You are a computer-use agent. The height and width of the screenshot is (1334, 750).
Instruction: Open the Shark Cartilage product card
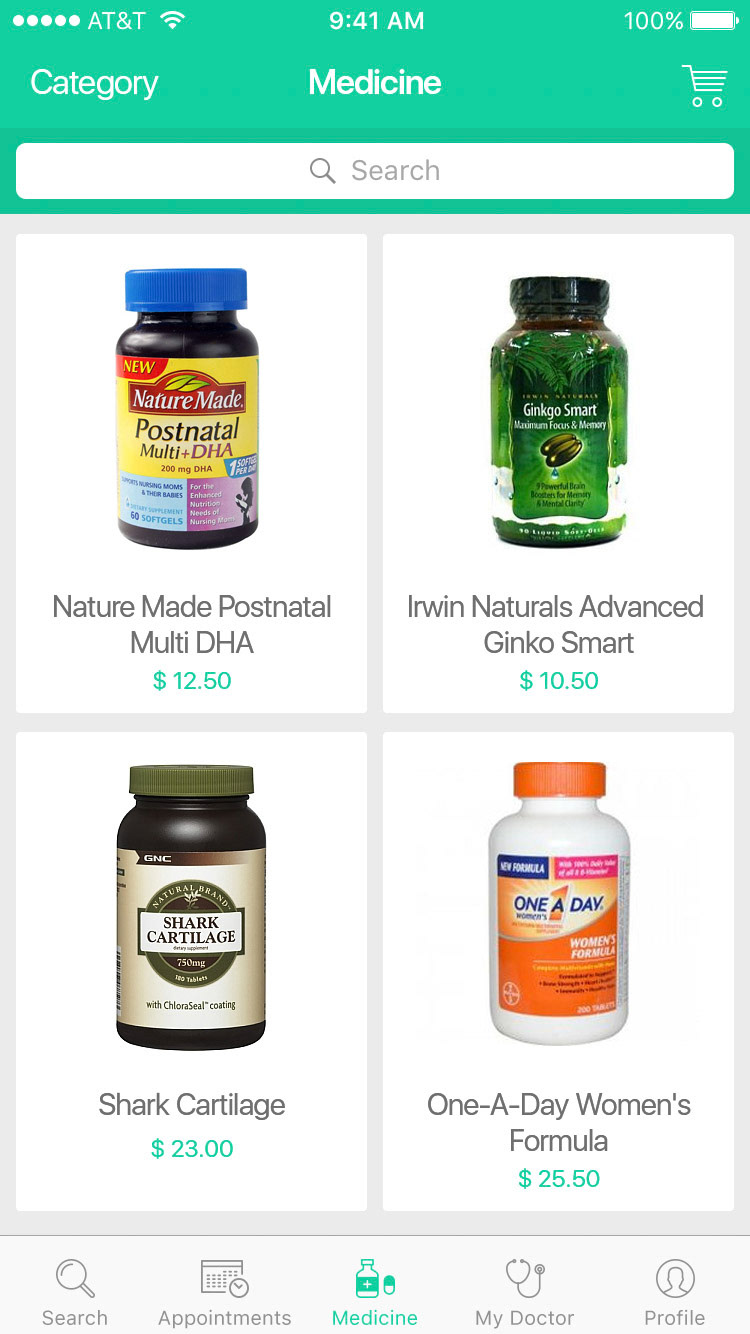[191, 971]
